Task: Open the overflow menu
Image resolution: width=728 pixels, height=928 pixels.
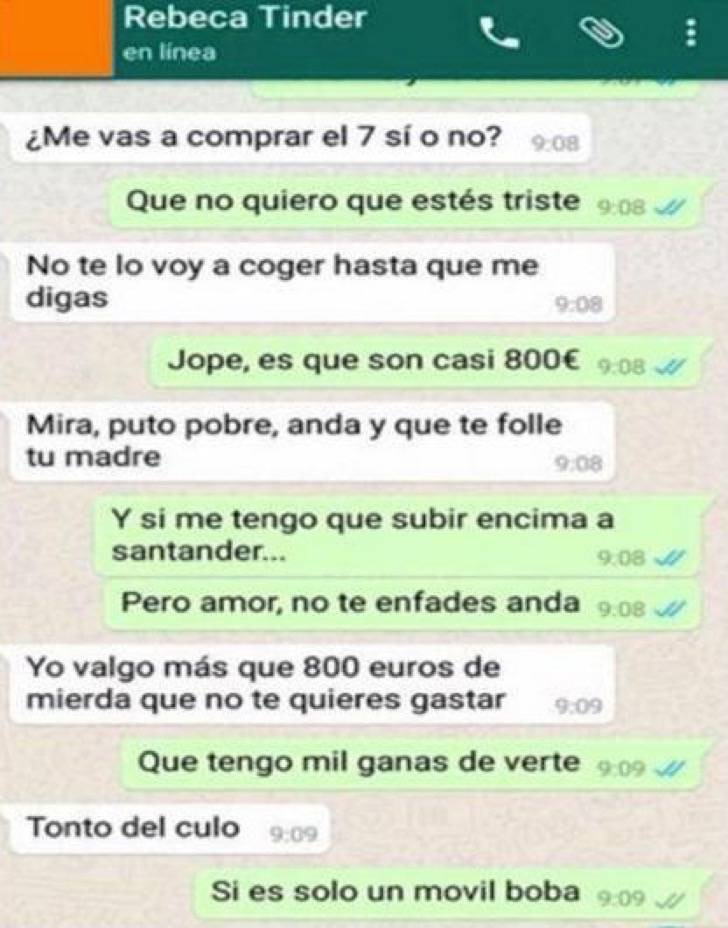Action: [x=690, y=34]
